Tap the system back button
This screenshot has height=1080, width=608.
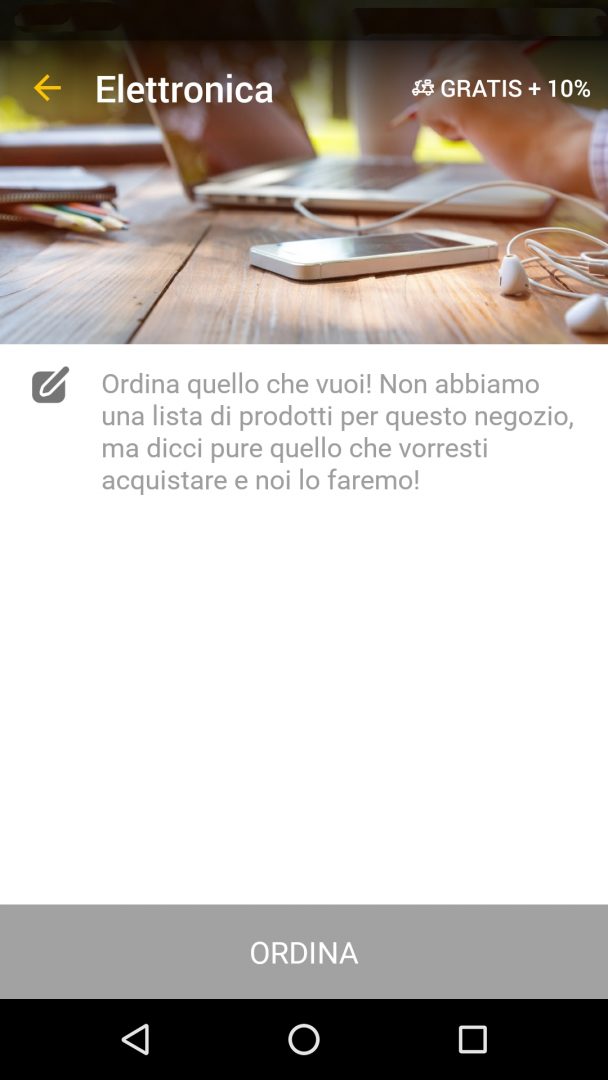click(x=135, y=1039)
